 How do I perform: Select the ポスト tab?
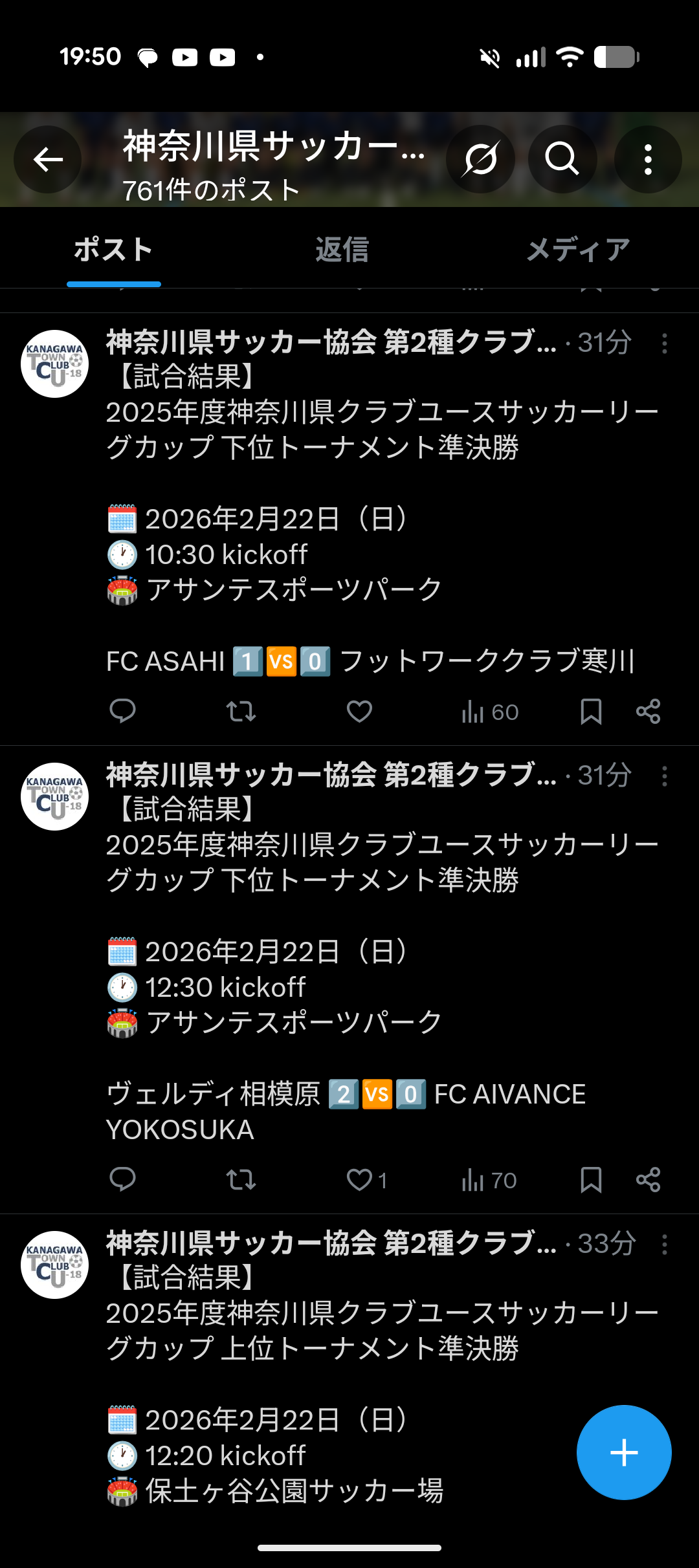tap(113, 250)
